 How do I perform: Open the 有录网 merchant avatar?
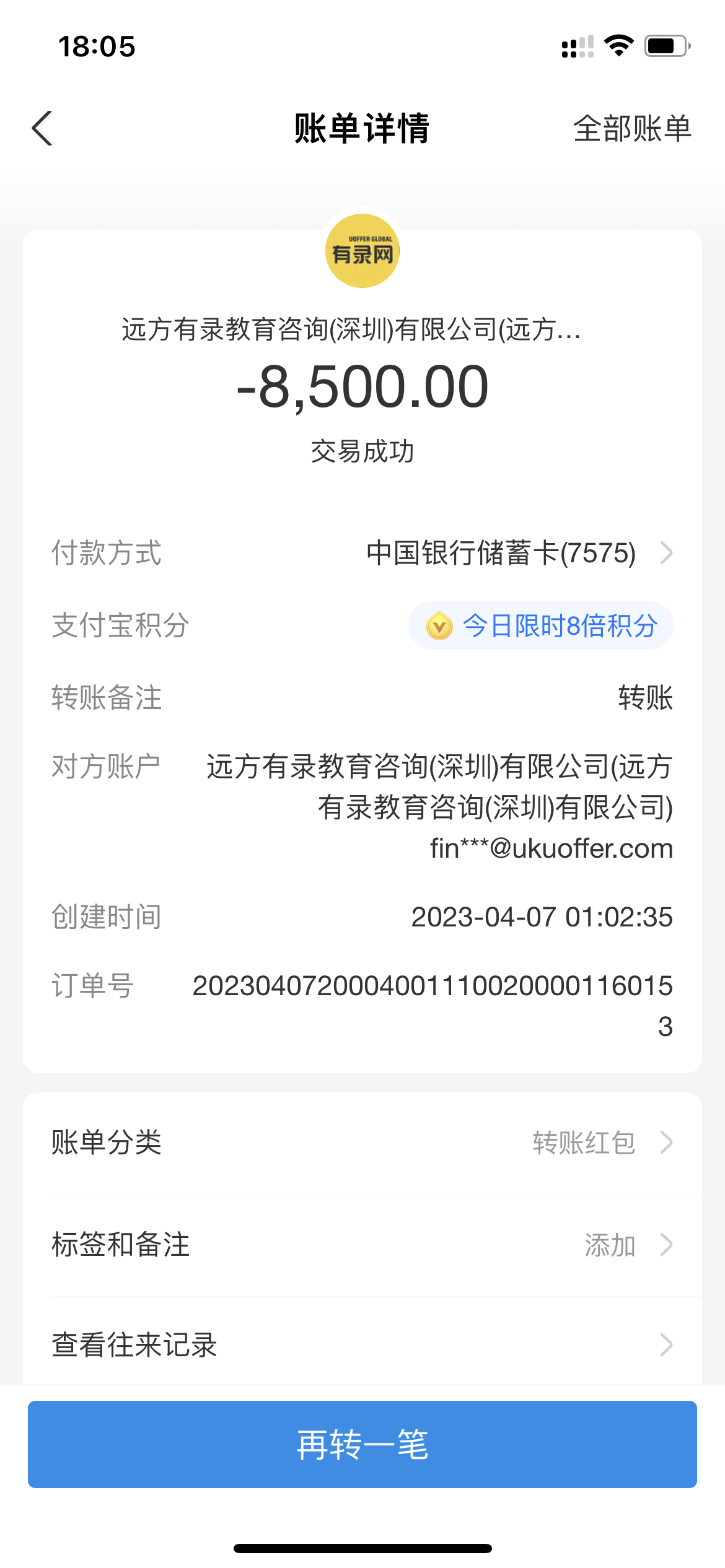(362, 251)
